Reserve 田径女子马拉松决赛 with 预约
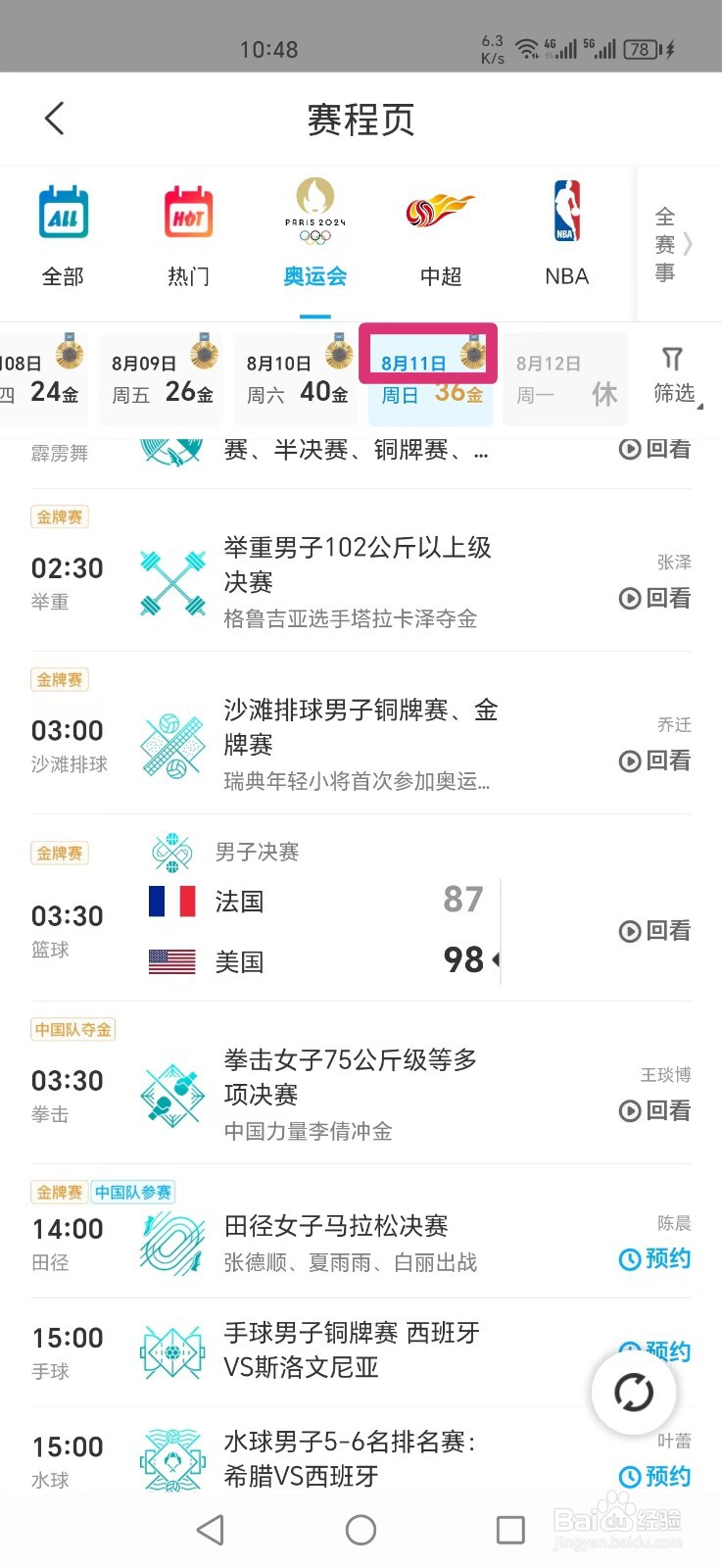The image size is (722, 1568). [x=654, y=1258]
